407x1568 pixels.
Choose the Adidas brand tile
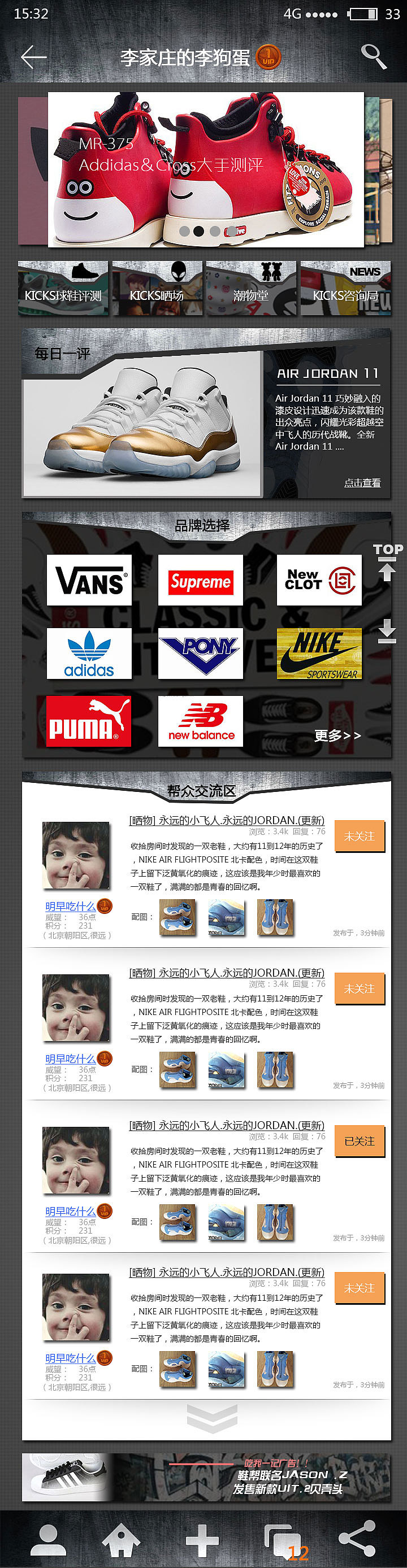[89, 653]
